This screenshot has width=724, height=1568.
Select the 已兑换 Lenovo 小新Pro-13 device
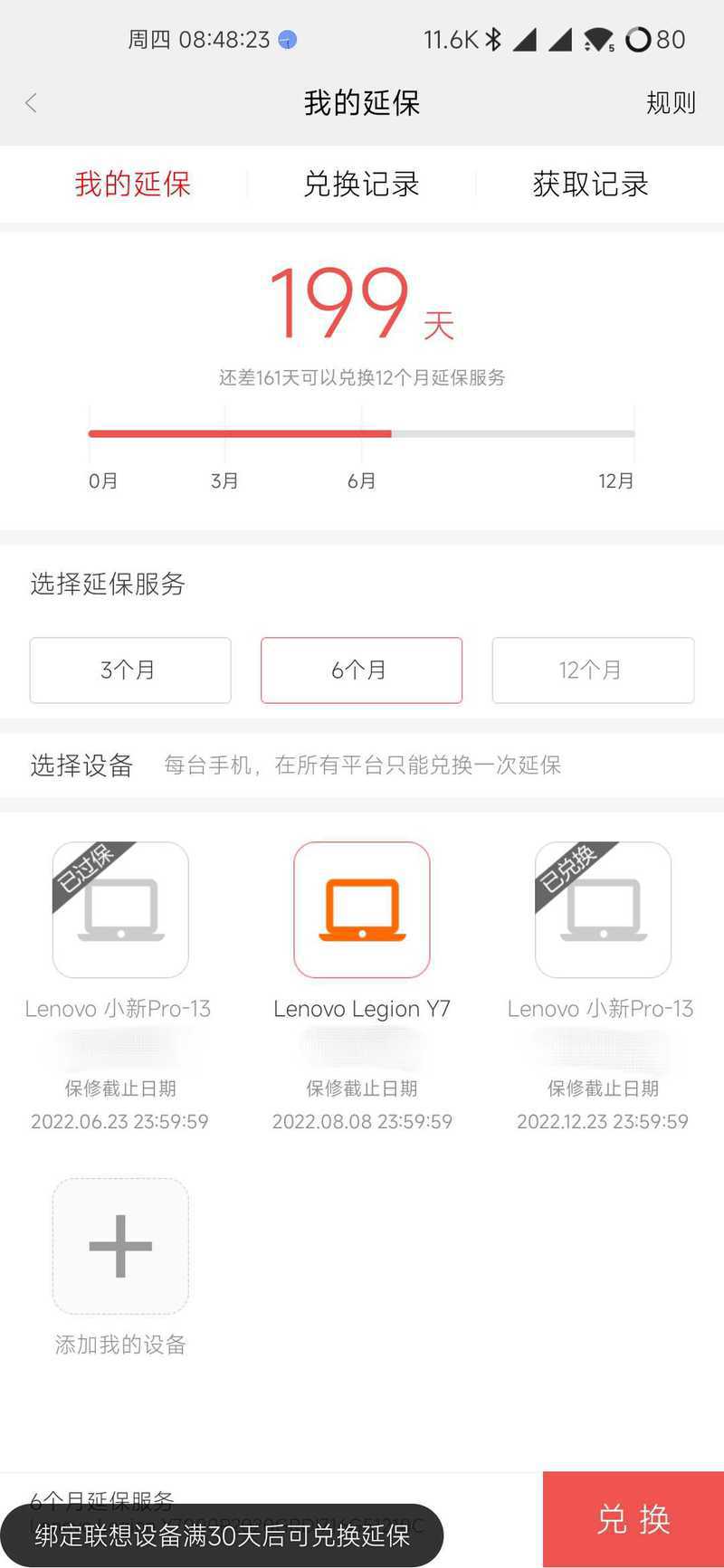point(603,909)
